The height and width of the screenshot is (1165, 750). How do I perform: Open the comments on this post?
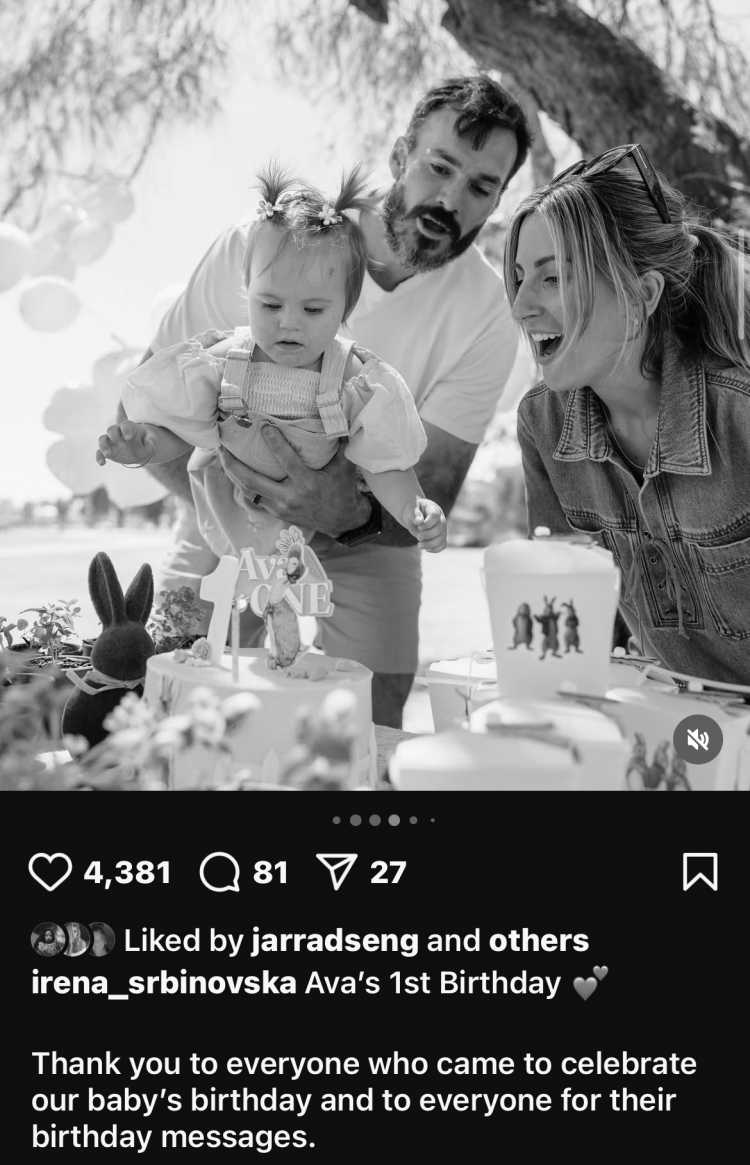[220, 872]
